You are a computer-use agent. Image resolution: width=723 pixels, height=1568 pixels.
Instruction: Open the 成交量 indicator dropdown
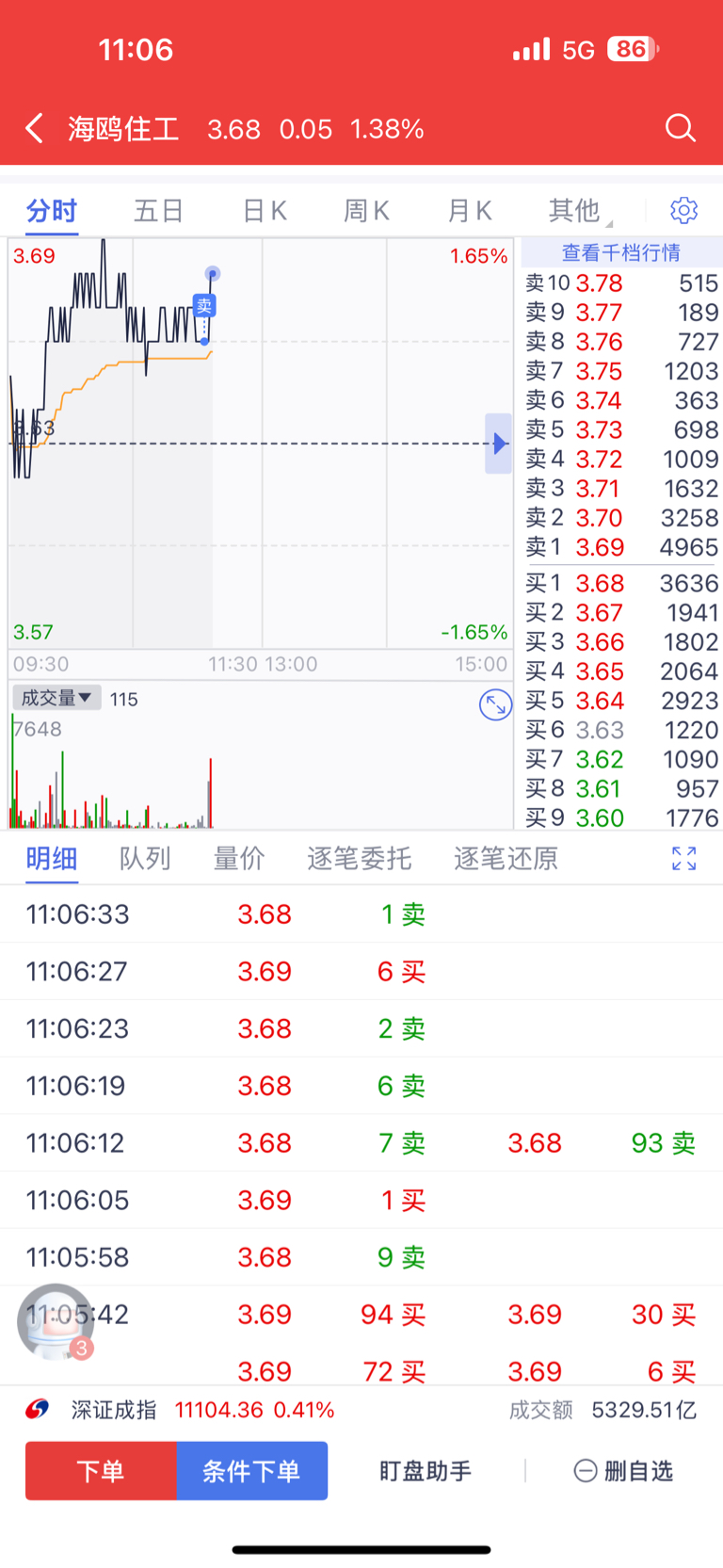pyautogui.click(x=56, y=698)
